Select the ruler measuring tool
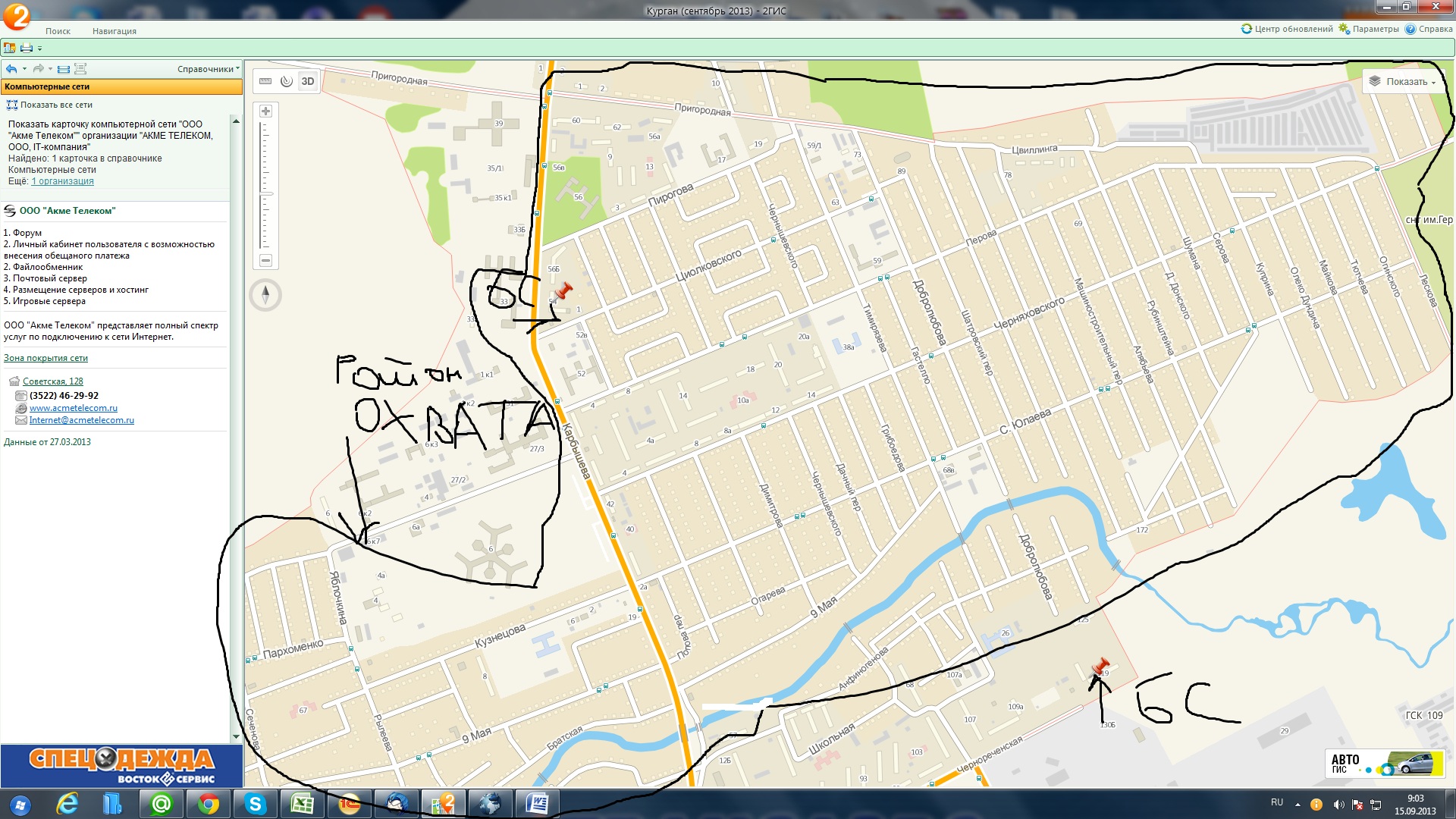The height and width of the screenshot is (819, 1456). click(265, 81)
